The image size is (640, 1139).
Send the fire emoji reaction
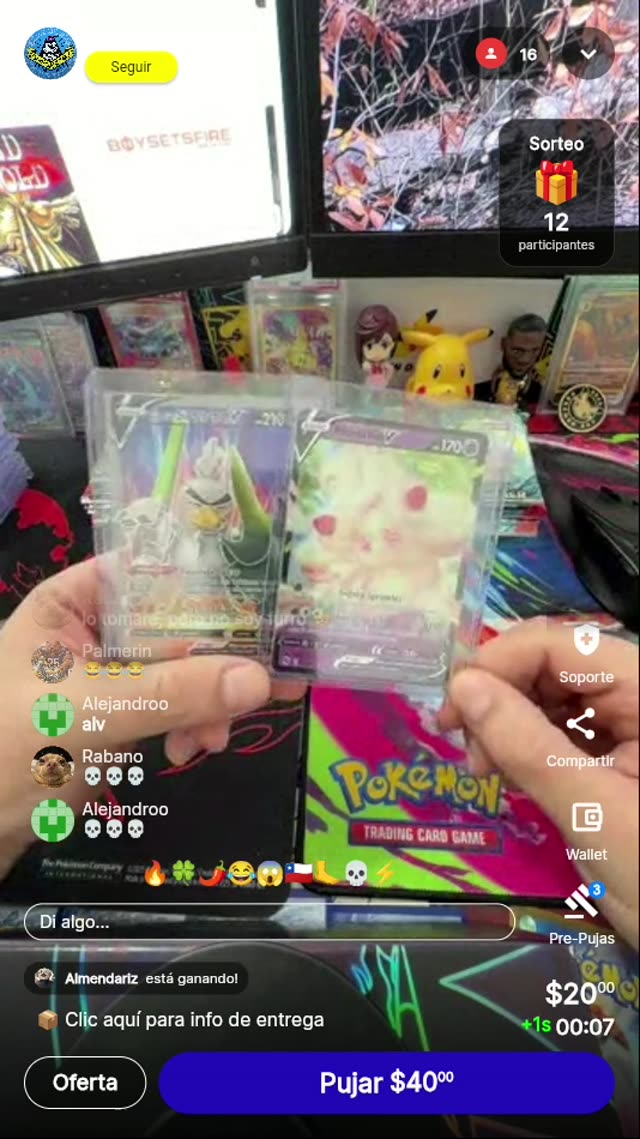(x=155, y=873)
